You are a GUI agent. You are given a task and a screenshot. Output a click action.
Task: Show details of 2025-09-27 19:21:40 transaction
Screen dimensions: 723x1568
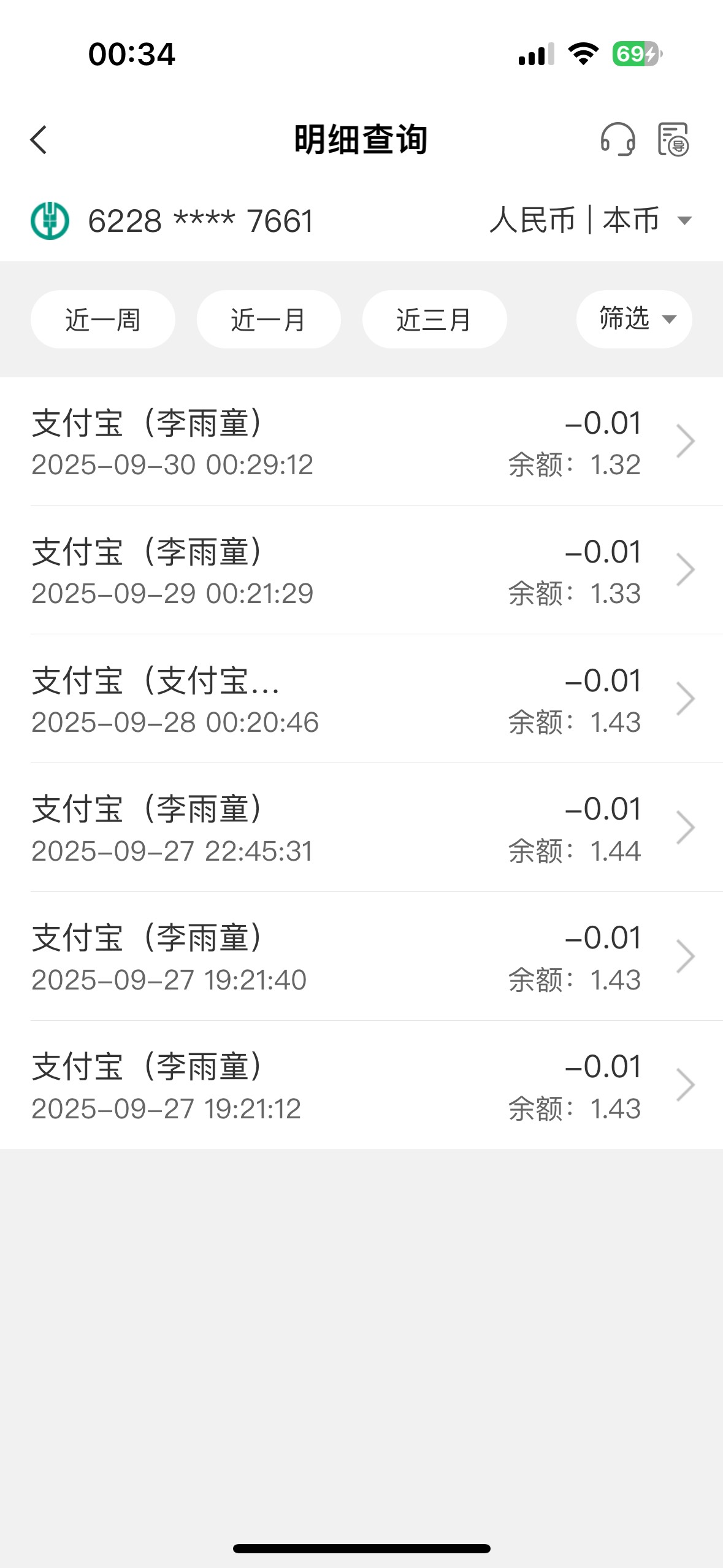pyautogui.click(x=362, y=957)
